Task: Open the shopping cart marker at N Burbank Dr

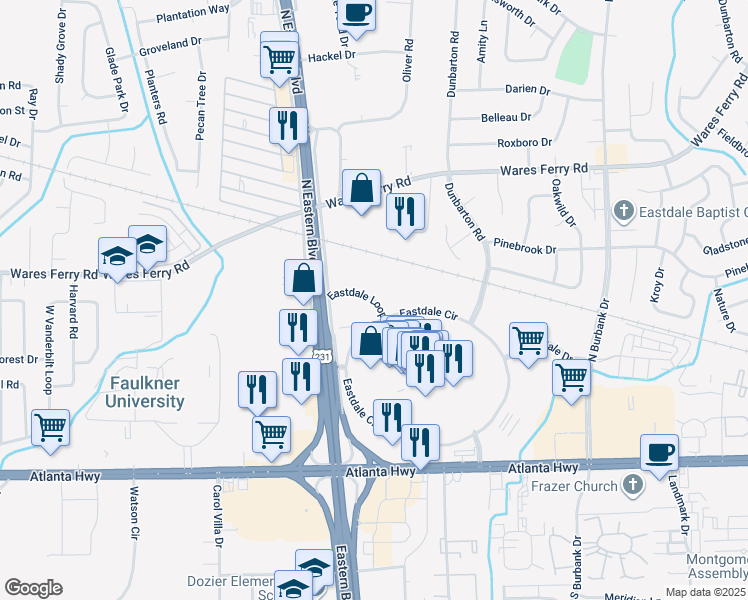Action: point(571,378)
